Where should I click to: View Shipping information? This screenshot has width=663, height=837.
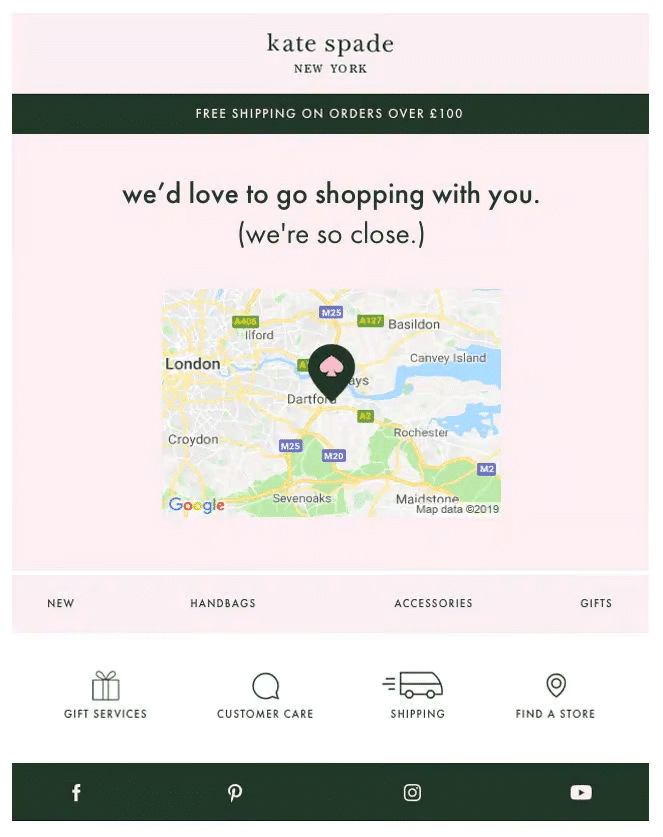pyautogui.click(x=417, y=696)
